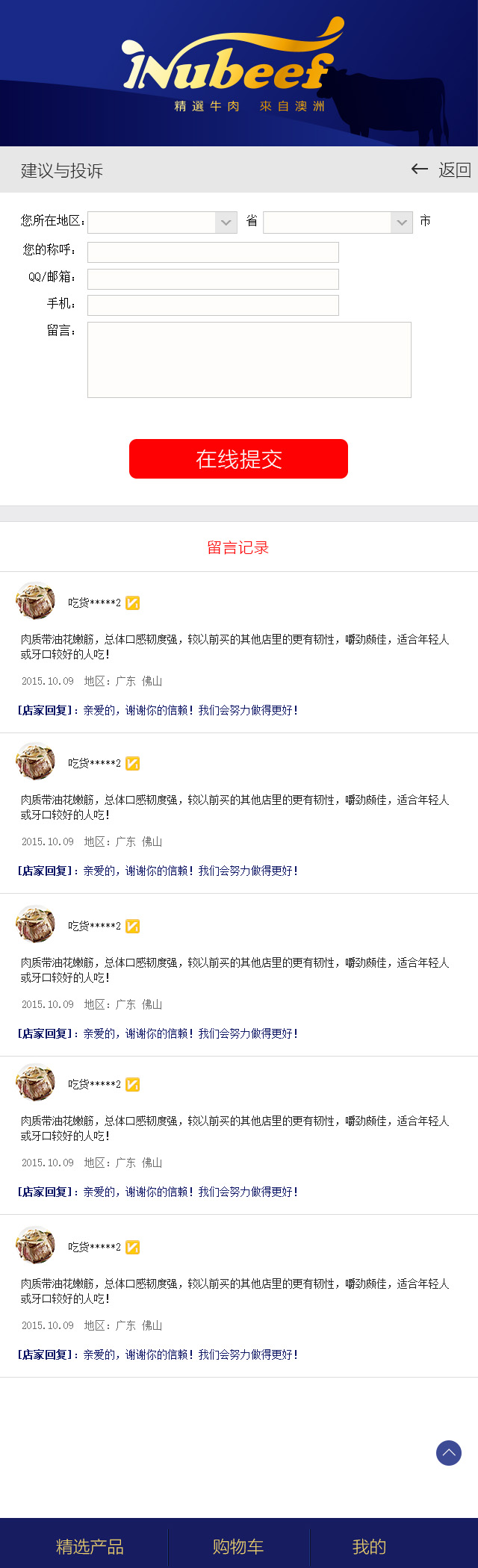
Task: Tap the 返回 back arrow
Action: click(x=441, y=170)
